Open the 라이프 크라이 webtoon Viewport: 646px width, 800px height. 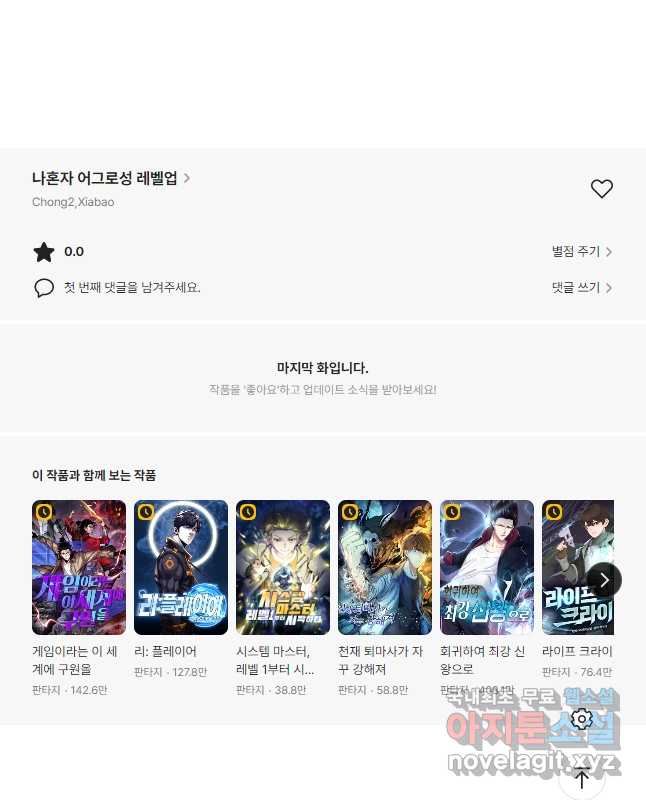point(577,567)
